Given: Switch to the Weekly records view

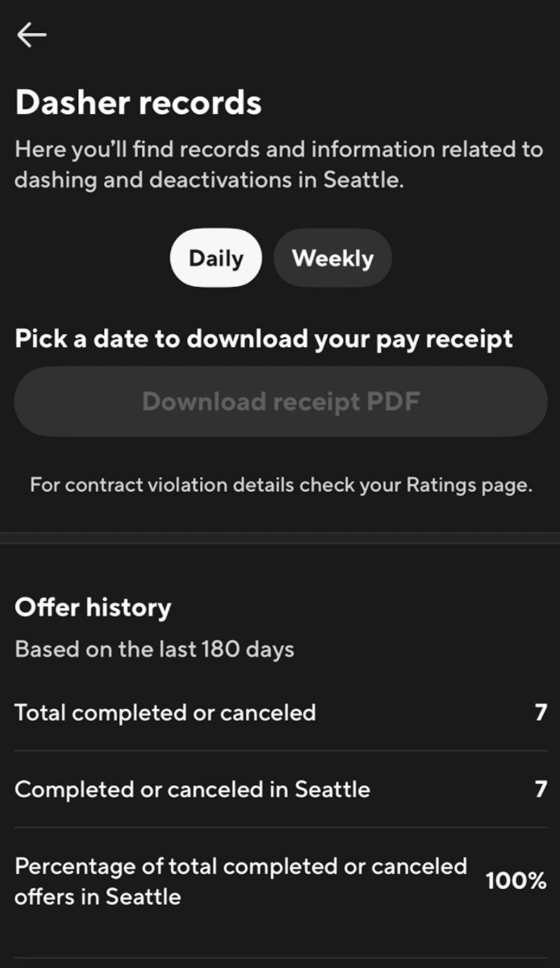Looking at the screenshot, I should (x=333, y=258).
